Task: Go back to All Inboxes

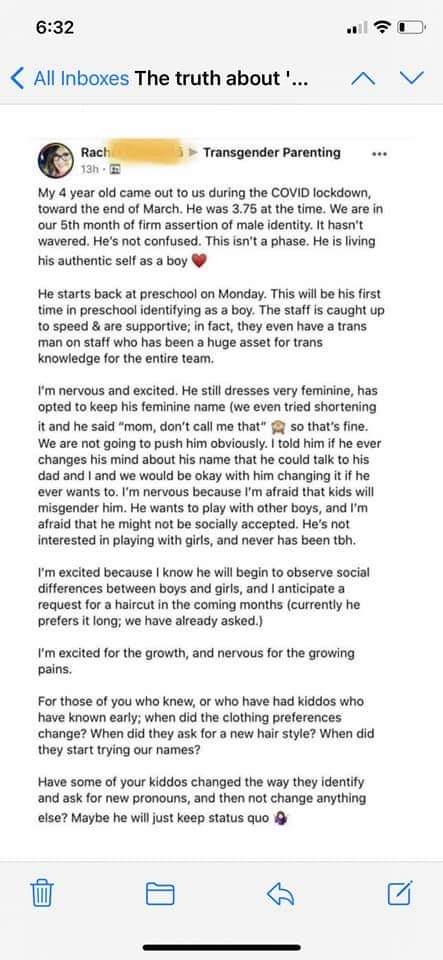Action: 70,79
